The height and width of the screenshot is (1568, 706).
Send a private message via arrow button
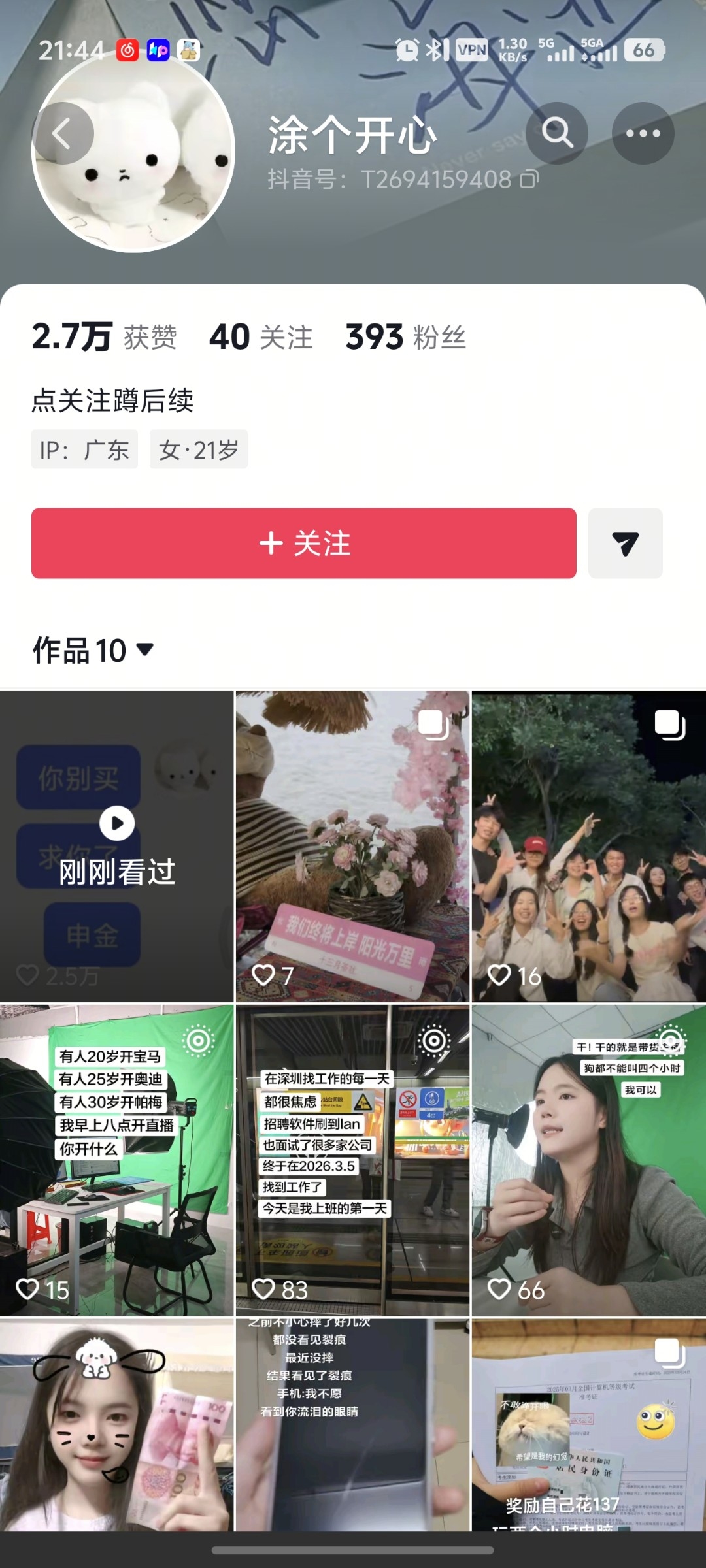(x=626, y=543)
